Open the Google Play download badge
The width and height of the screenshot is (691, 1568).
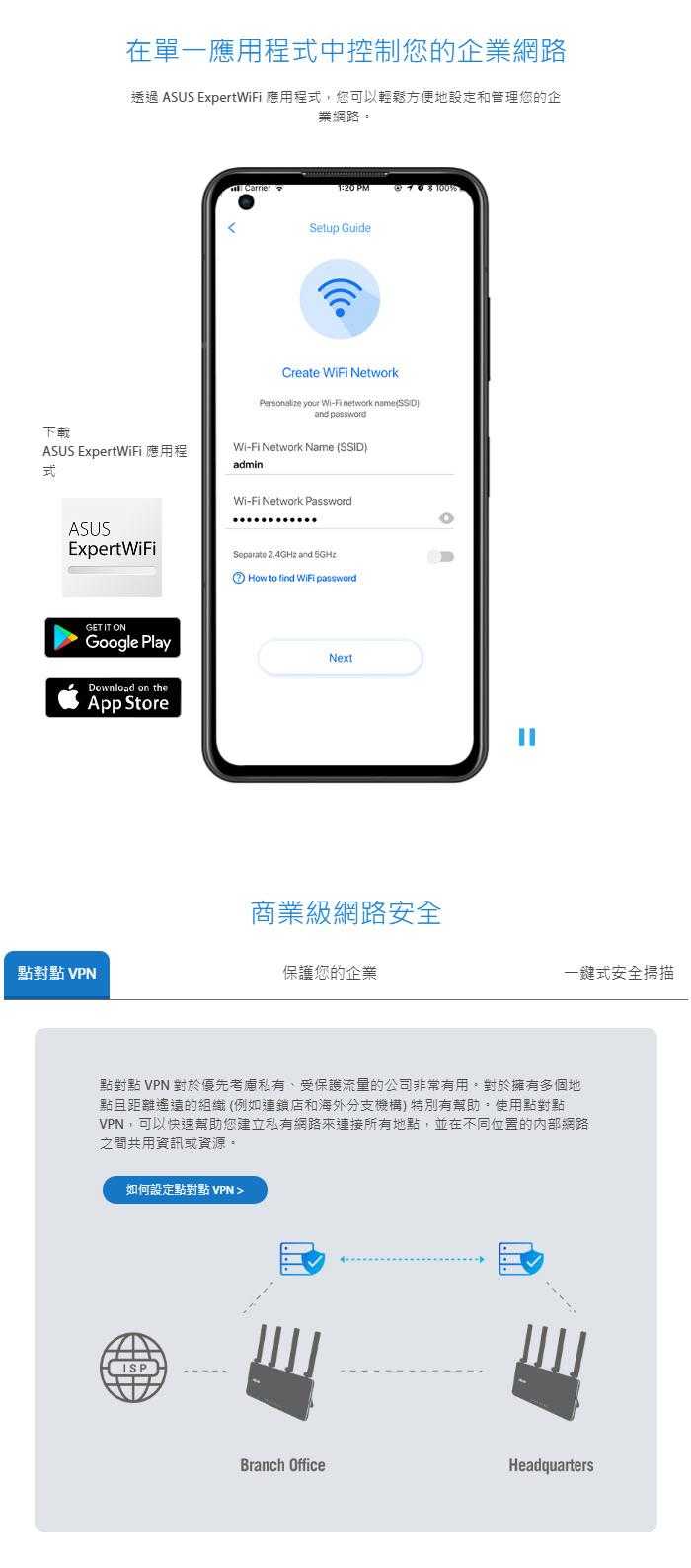click(113, 637)
